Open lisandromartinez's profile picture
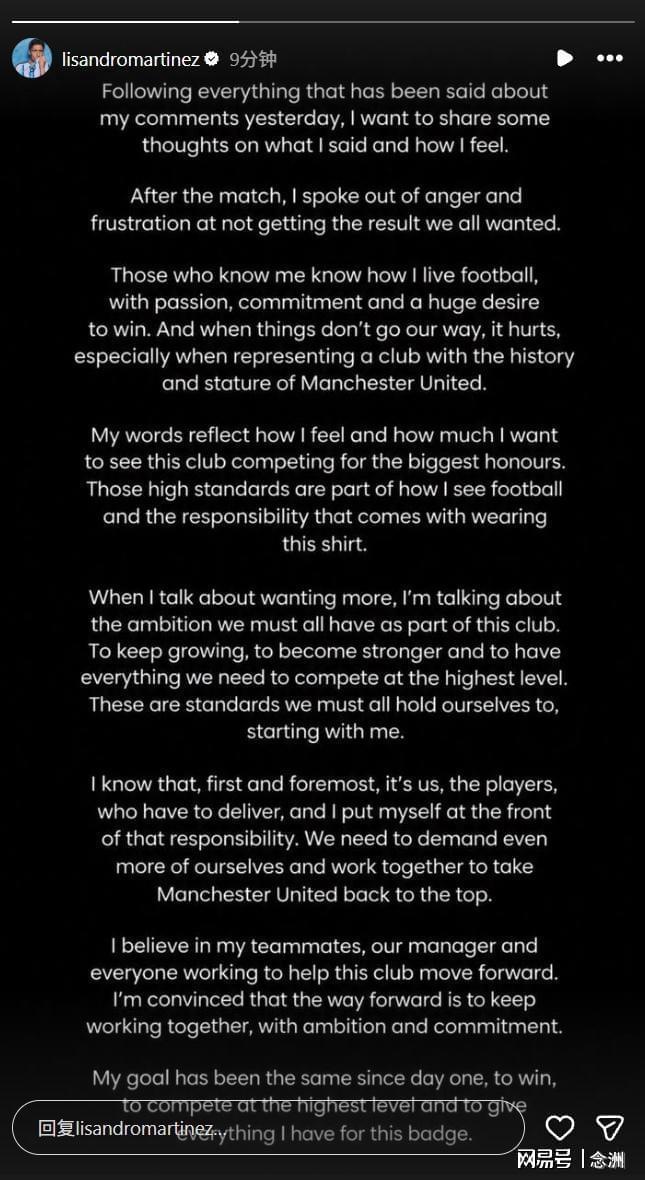Image resolution: width=645 pixels, height=1180 pixels. click(32, 58)
